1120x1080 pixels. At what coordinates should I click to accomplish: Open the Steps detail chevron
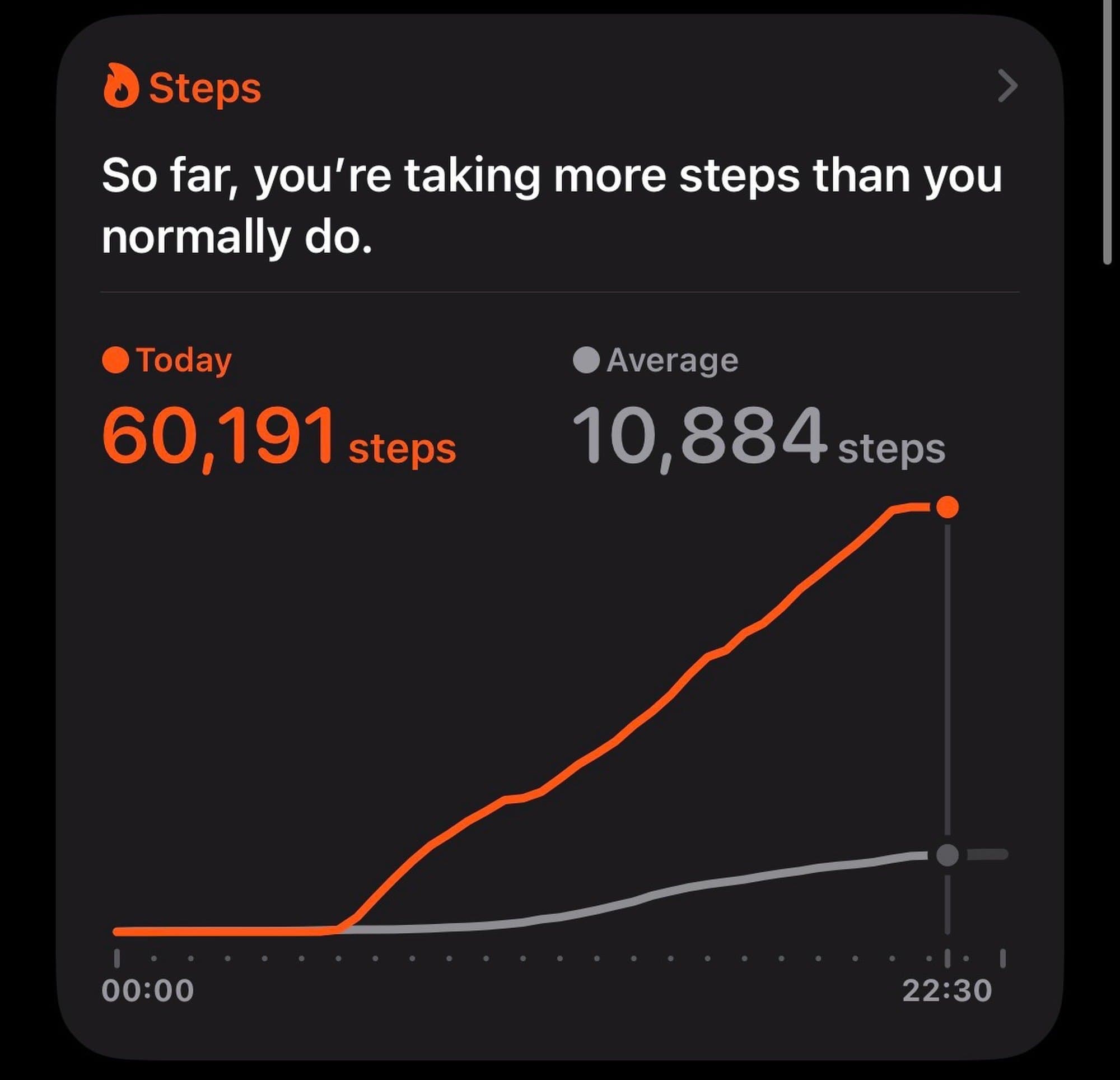(1007, 86)
